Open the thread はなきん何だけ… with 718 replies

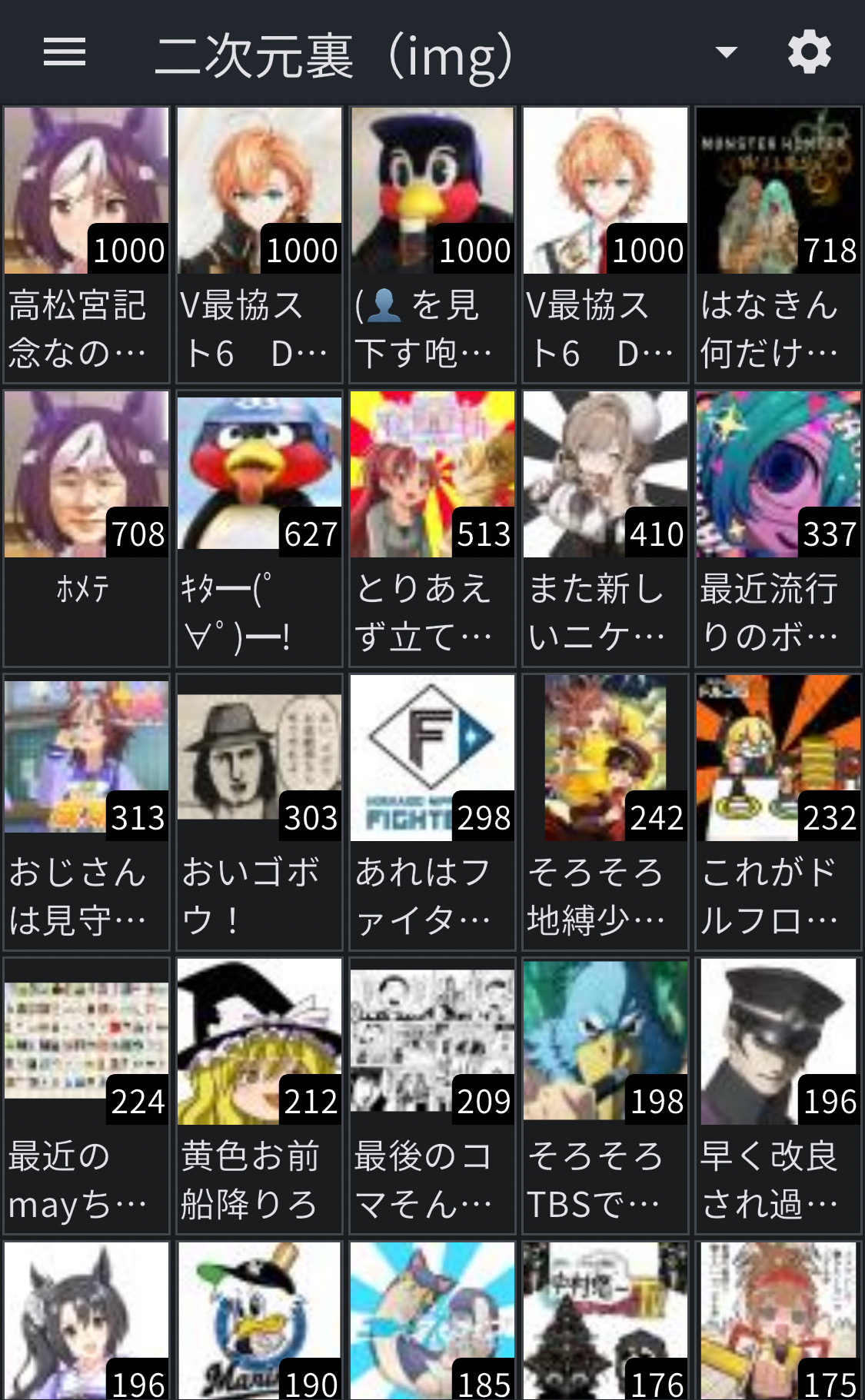coord(778,244)
